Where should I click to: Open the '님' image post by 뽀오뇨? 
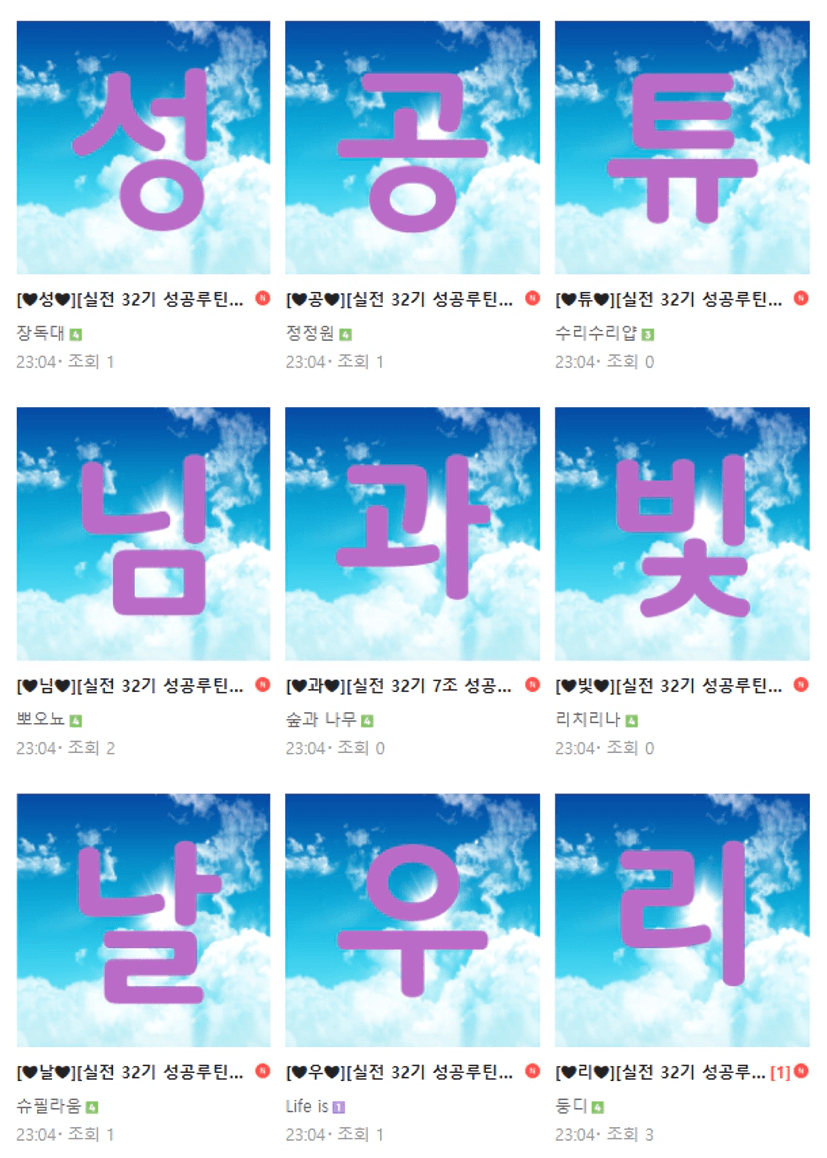coord(143,534)
